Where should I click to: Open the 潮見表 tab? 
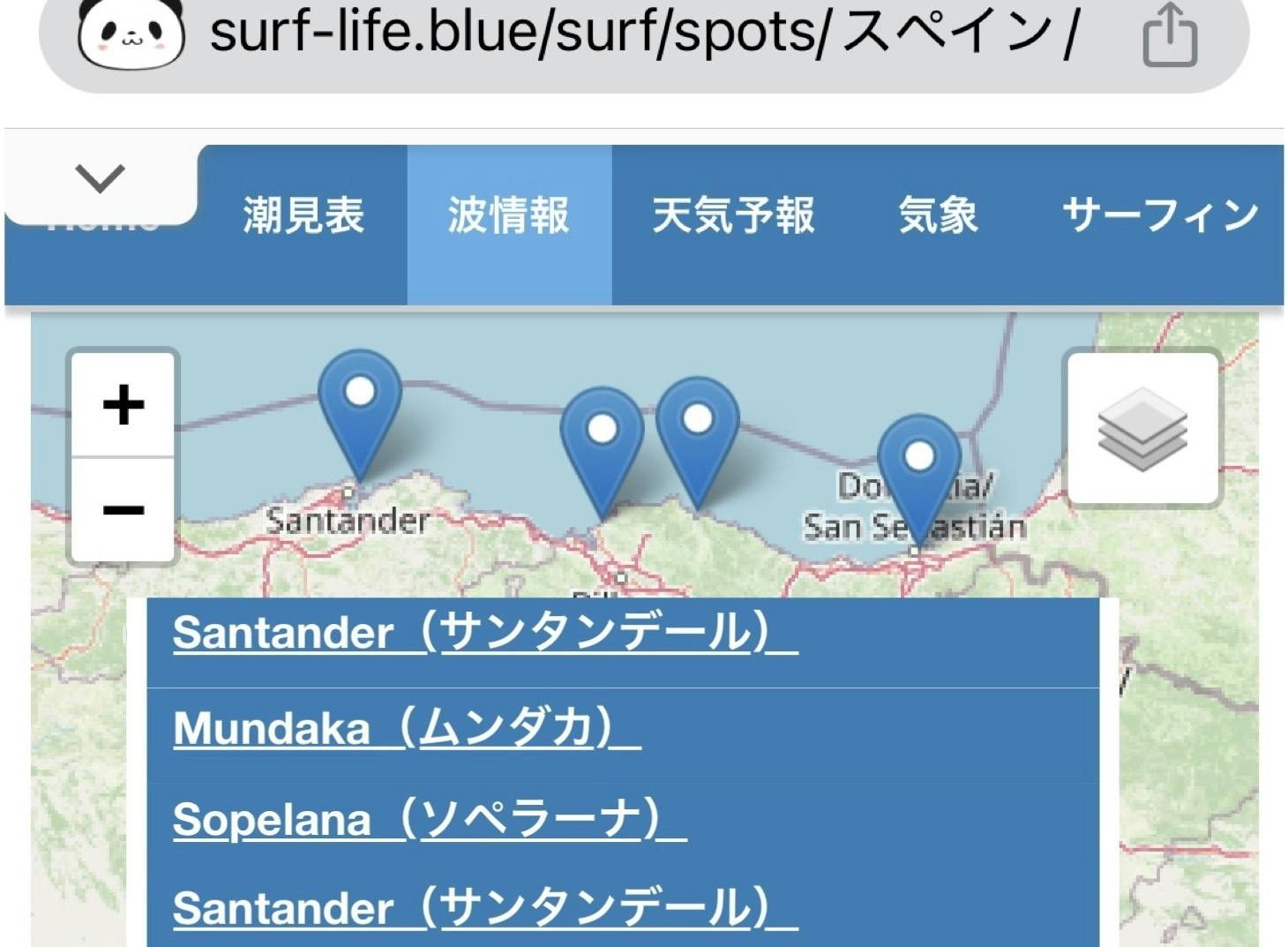pos(303,216)
